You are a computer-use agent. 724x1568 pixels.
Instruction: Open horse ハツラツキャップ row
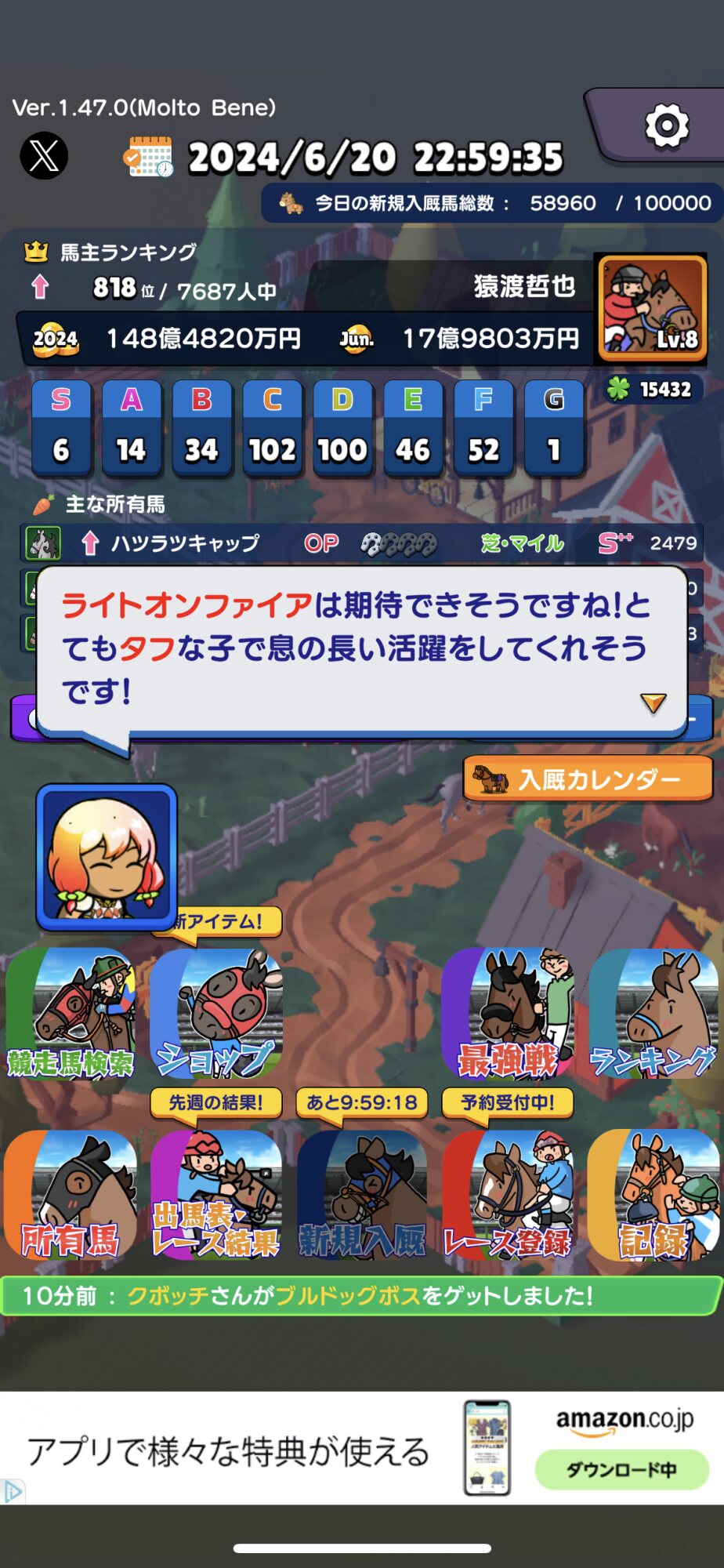(360, 543)
